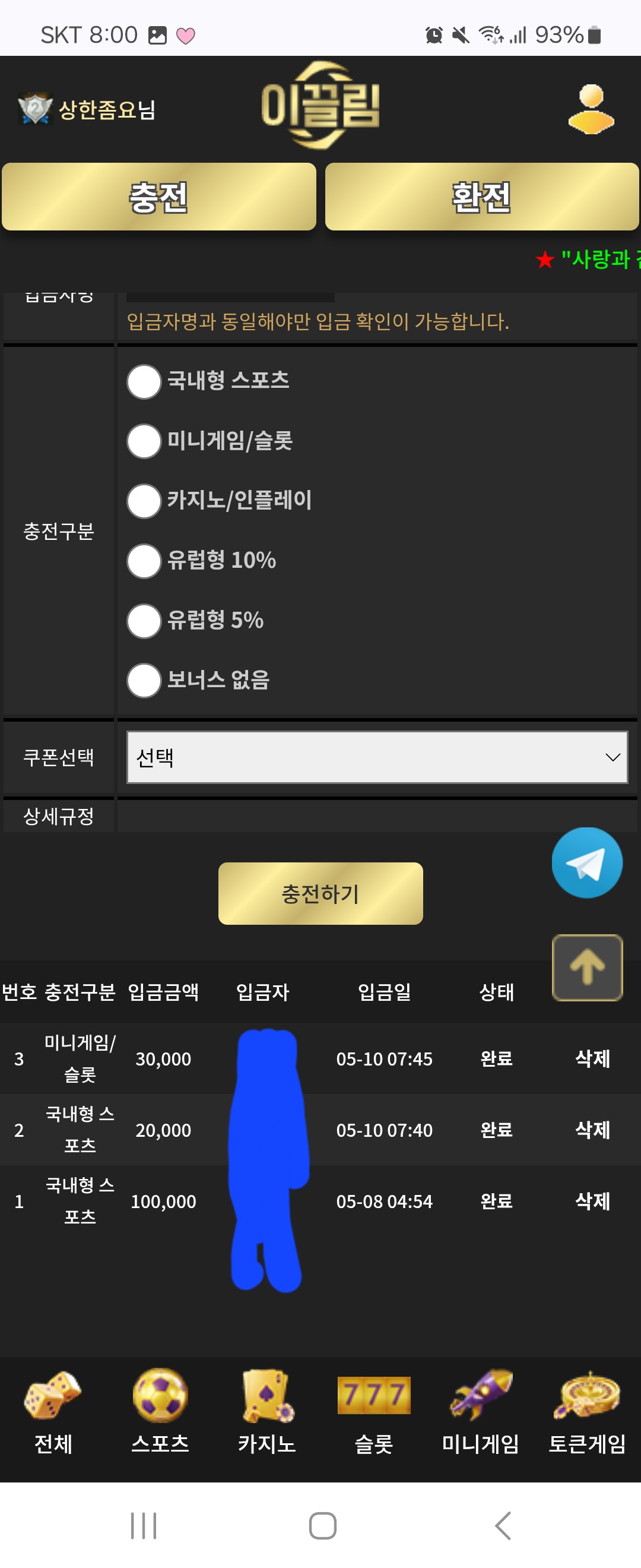This screenshot has width=641, height=1568.
Task: Choose the 카지노/인플레이 option
Action: [144, 501]
